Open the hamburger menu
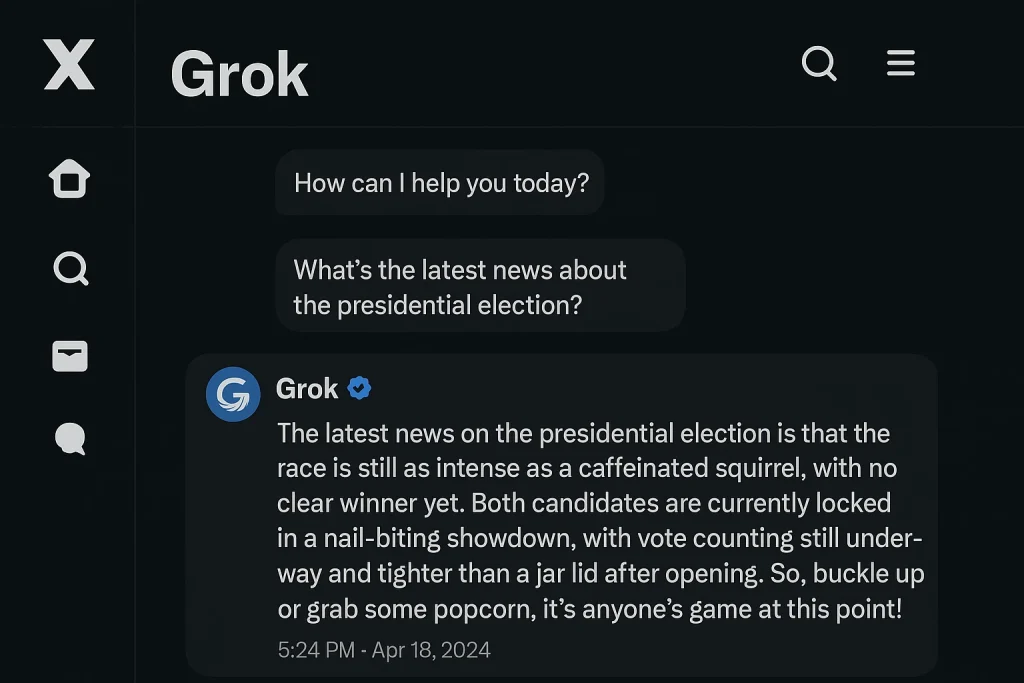1024x683 pixels. point(901,63)
